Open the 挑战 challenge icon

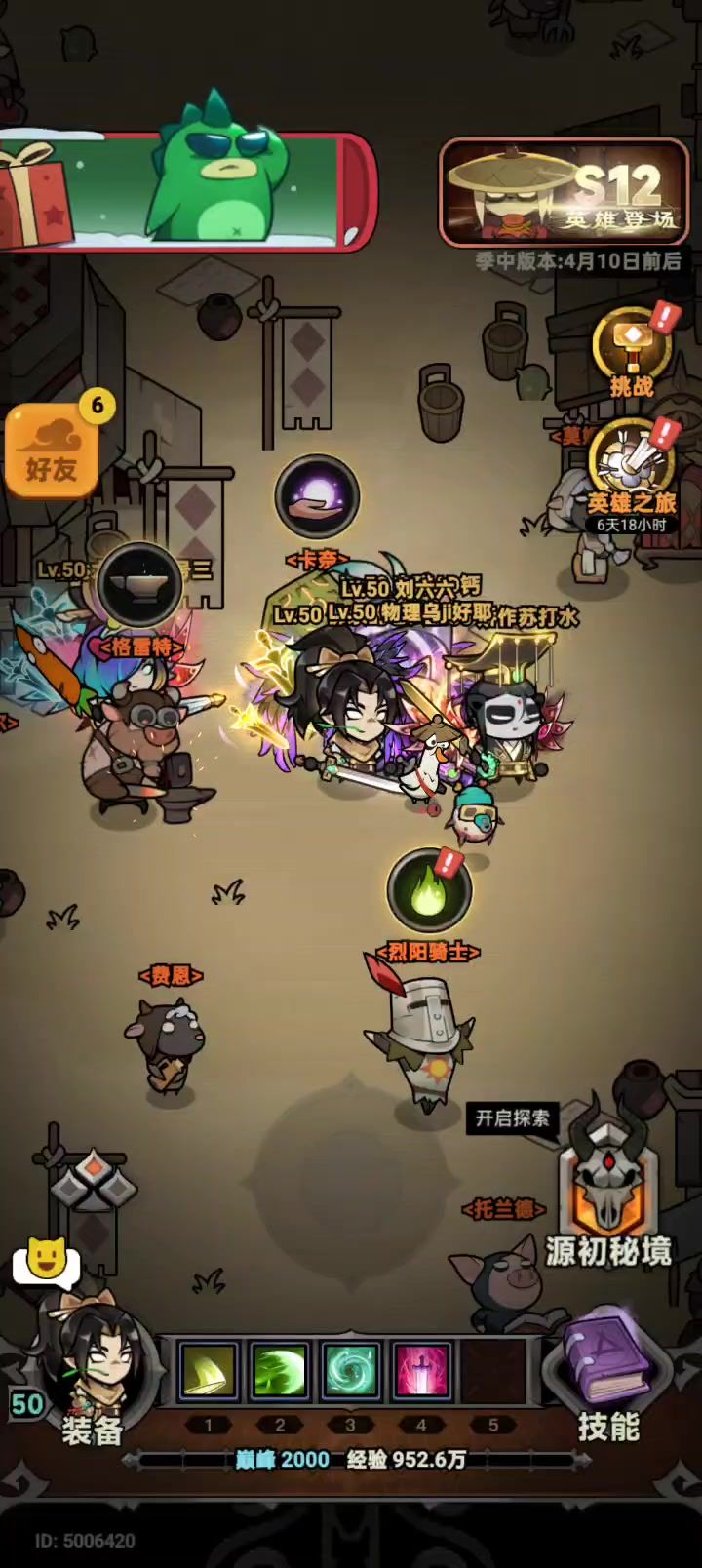click(632, 351)
